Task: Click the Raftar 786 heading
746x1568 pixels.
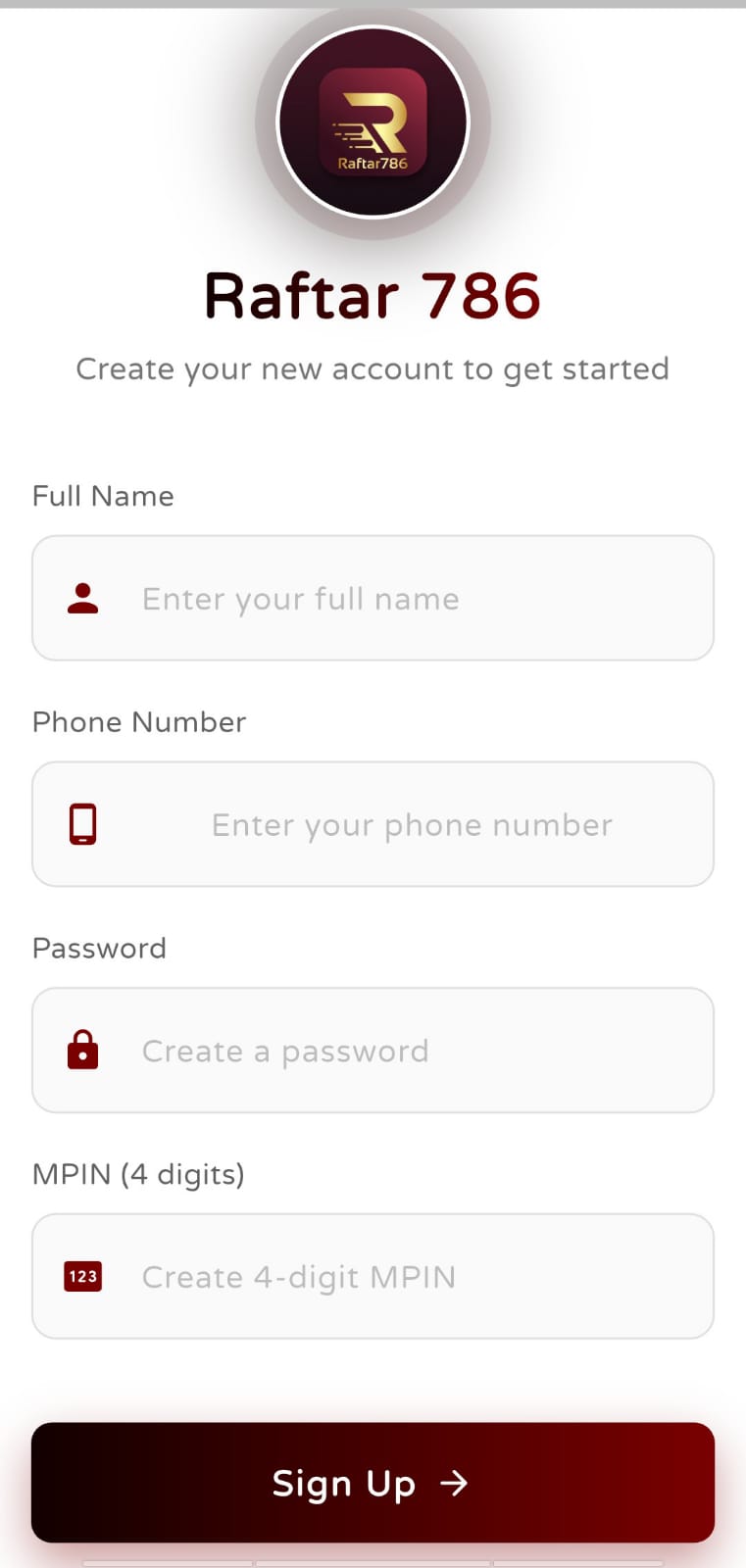Action: point(373,295)
